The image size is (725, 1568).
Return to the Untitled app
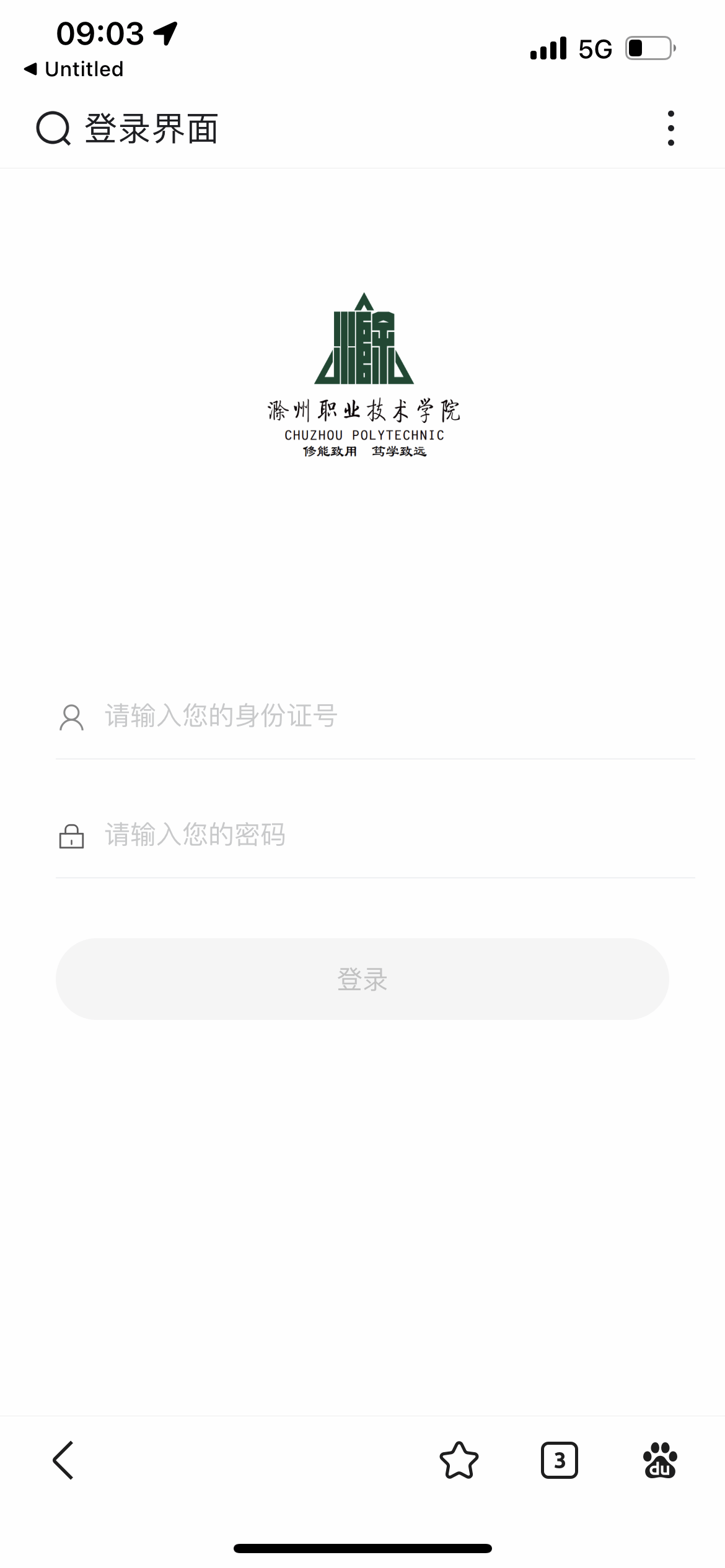click(74, 69)
